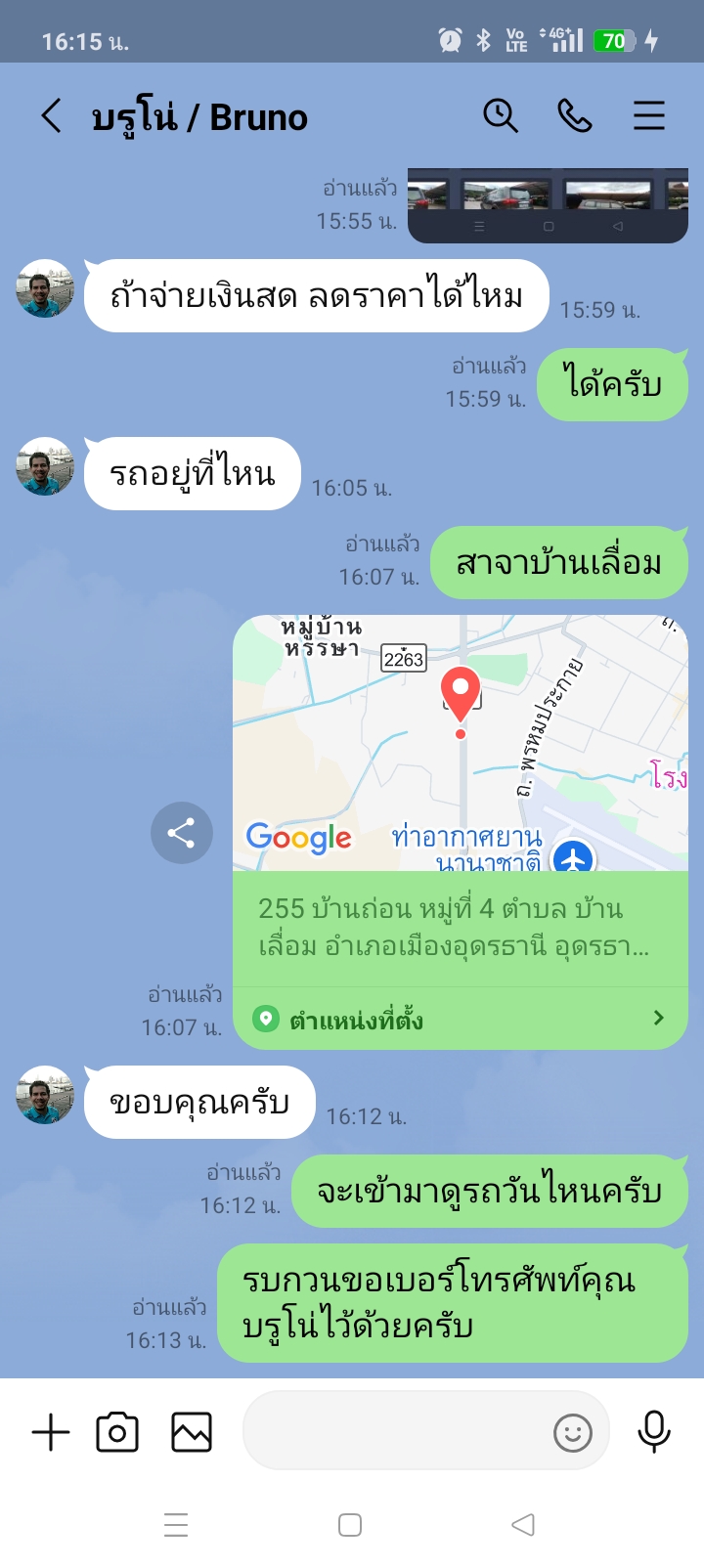
Task: Tap the system home button
Action: click(x=350, y=1525)
